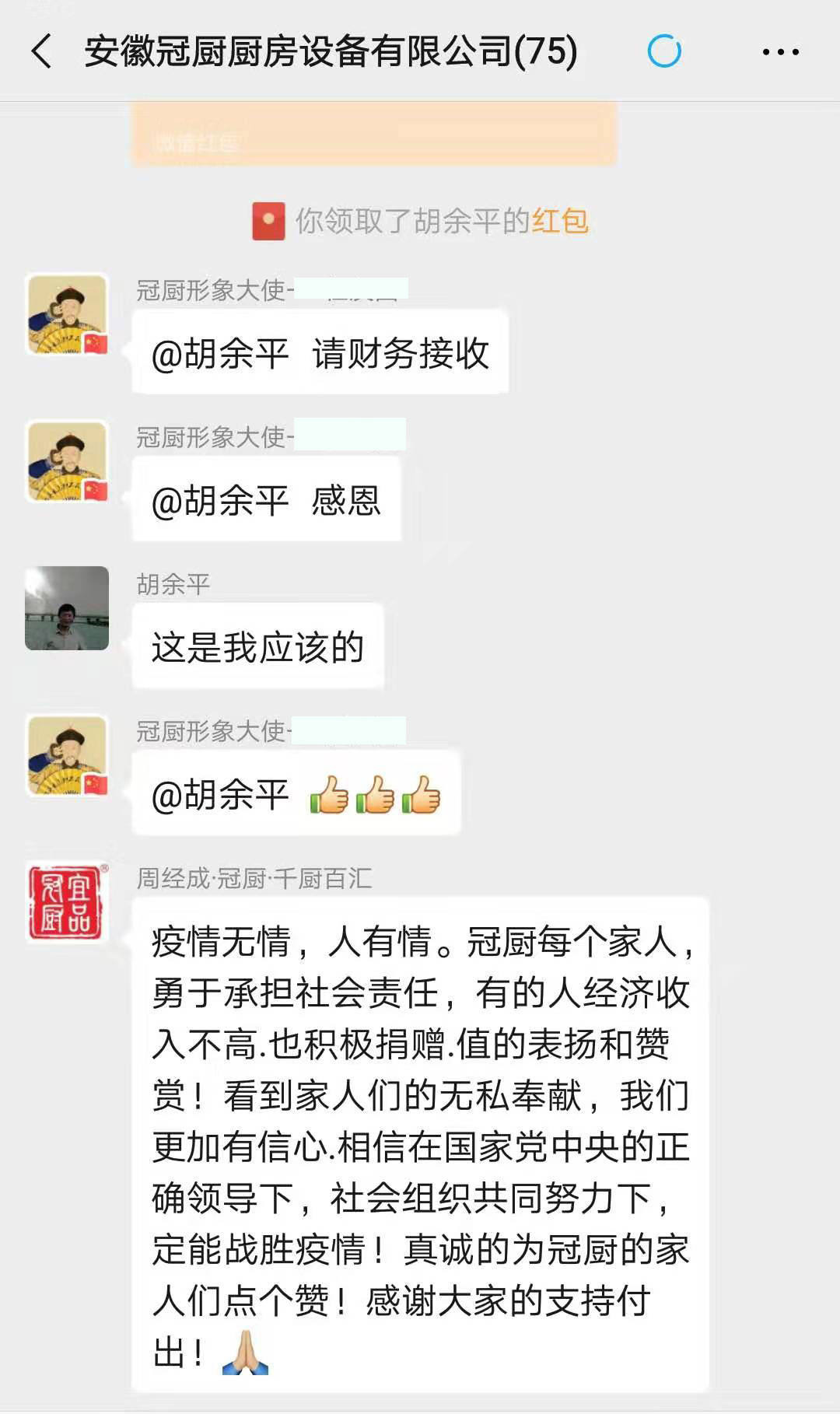Open the three-dot chat options menu
The height and width of the screenshot is (1414, 840).
tap(780, 52)
